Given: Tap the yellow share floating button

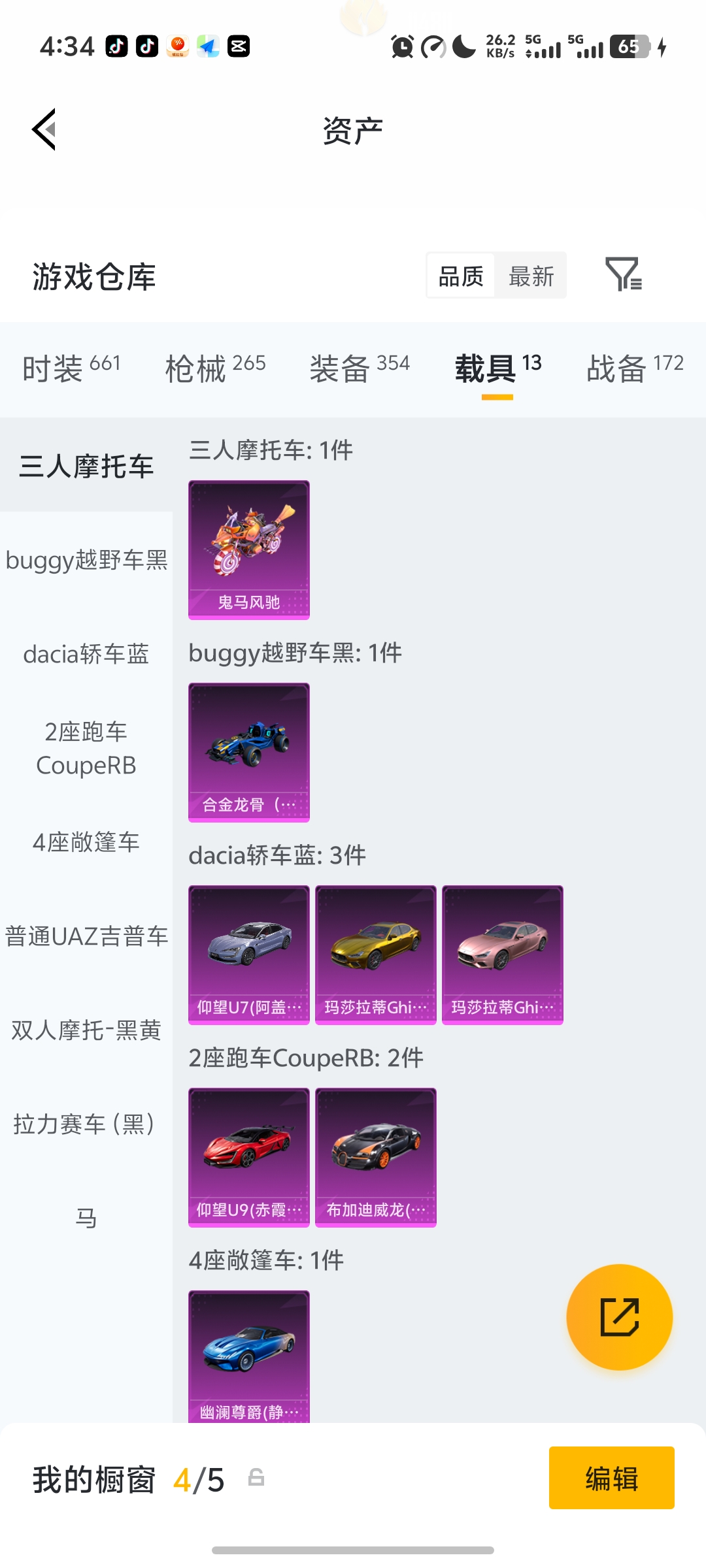Looking at the screenshot, I should coord(619,1317).
